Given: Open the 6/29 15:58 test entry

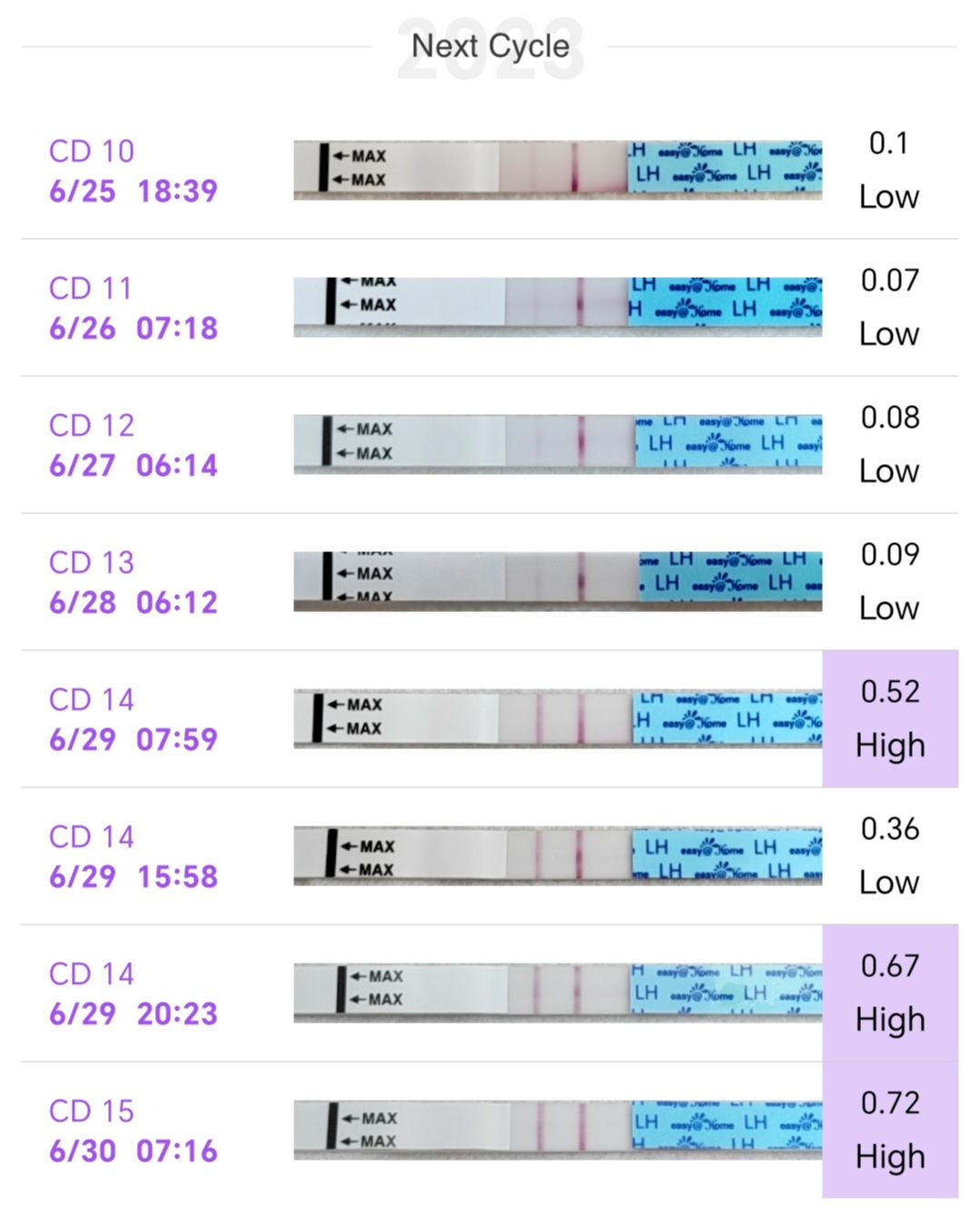Looking at the screenshot, I should tap(490, 856).
